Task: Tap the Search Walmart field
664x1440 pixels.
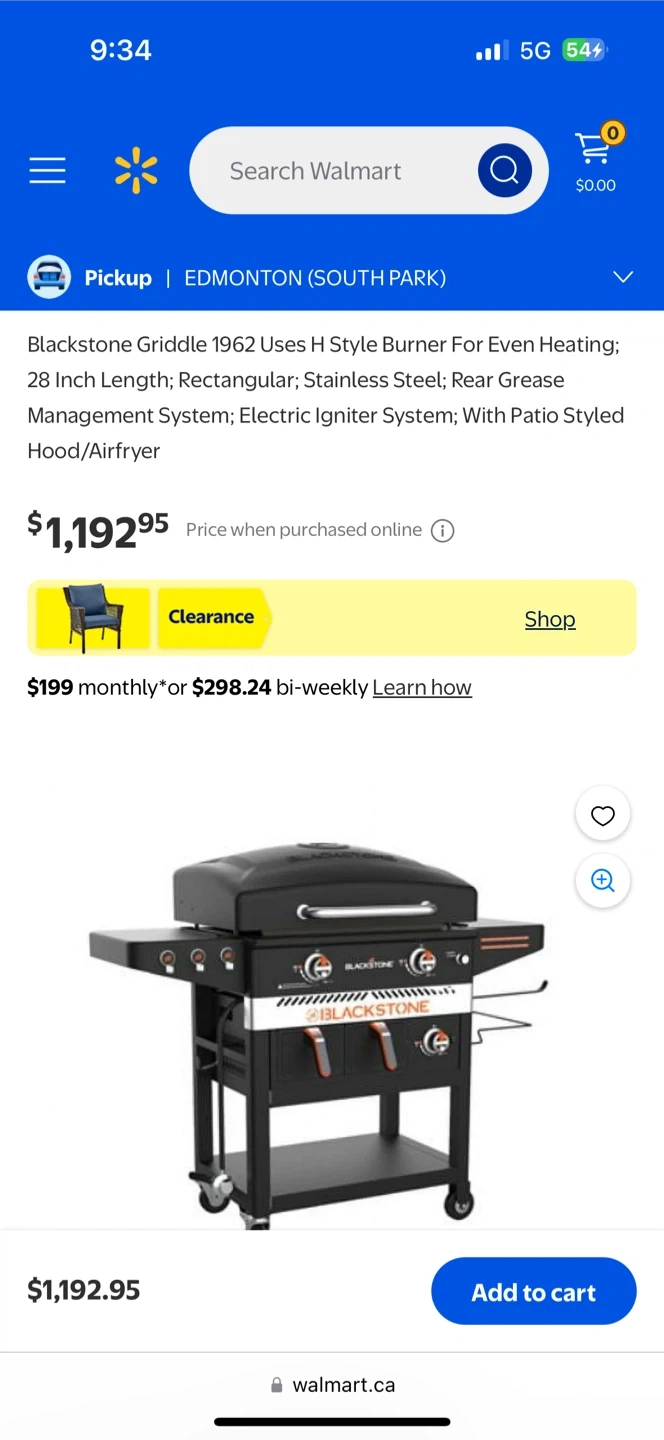Action: tap(330, 171)
